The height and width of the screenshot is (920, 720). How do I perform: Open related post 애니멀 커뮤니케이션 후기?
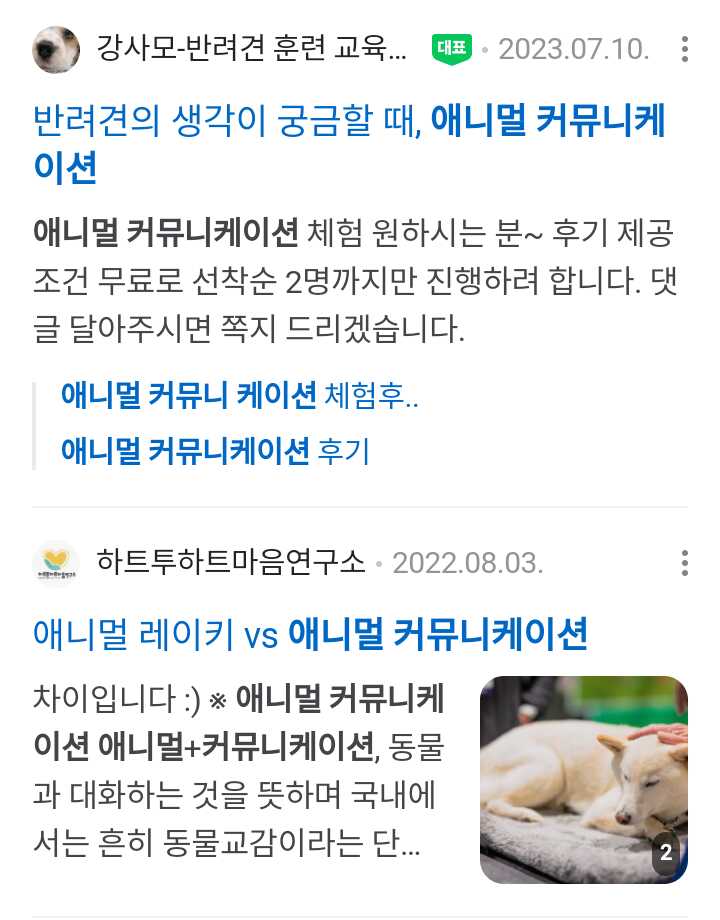pos(215,451)
